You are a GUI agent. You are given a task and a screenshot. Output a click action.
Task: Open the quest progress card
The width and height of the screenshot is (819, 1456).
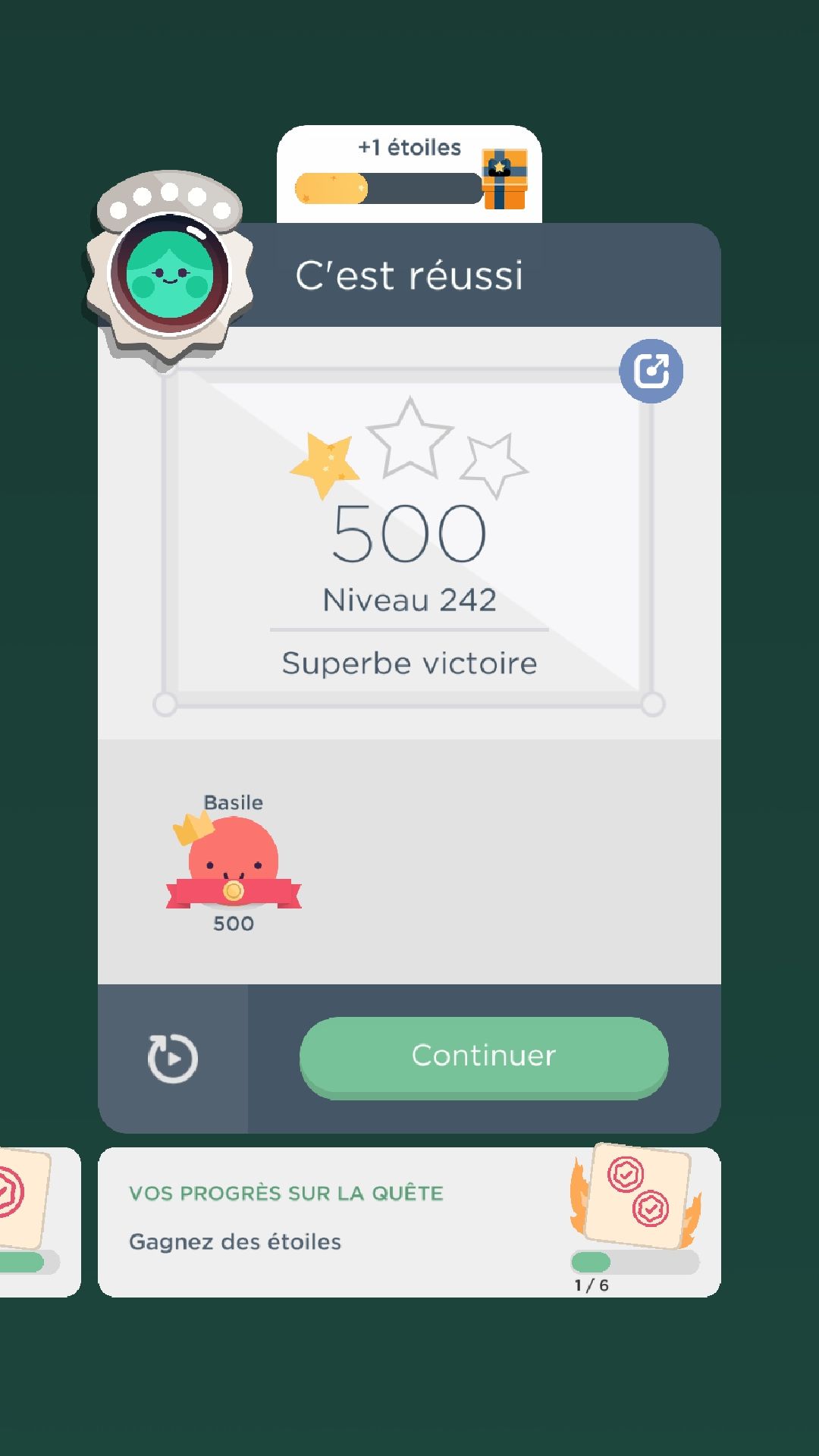[x=409, y=1222]
